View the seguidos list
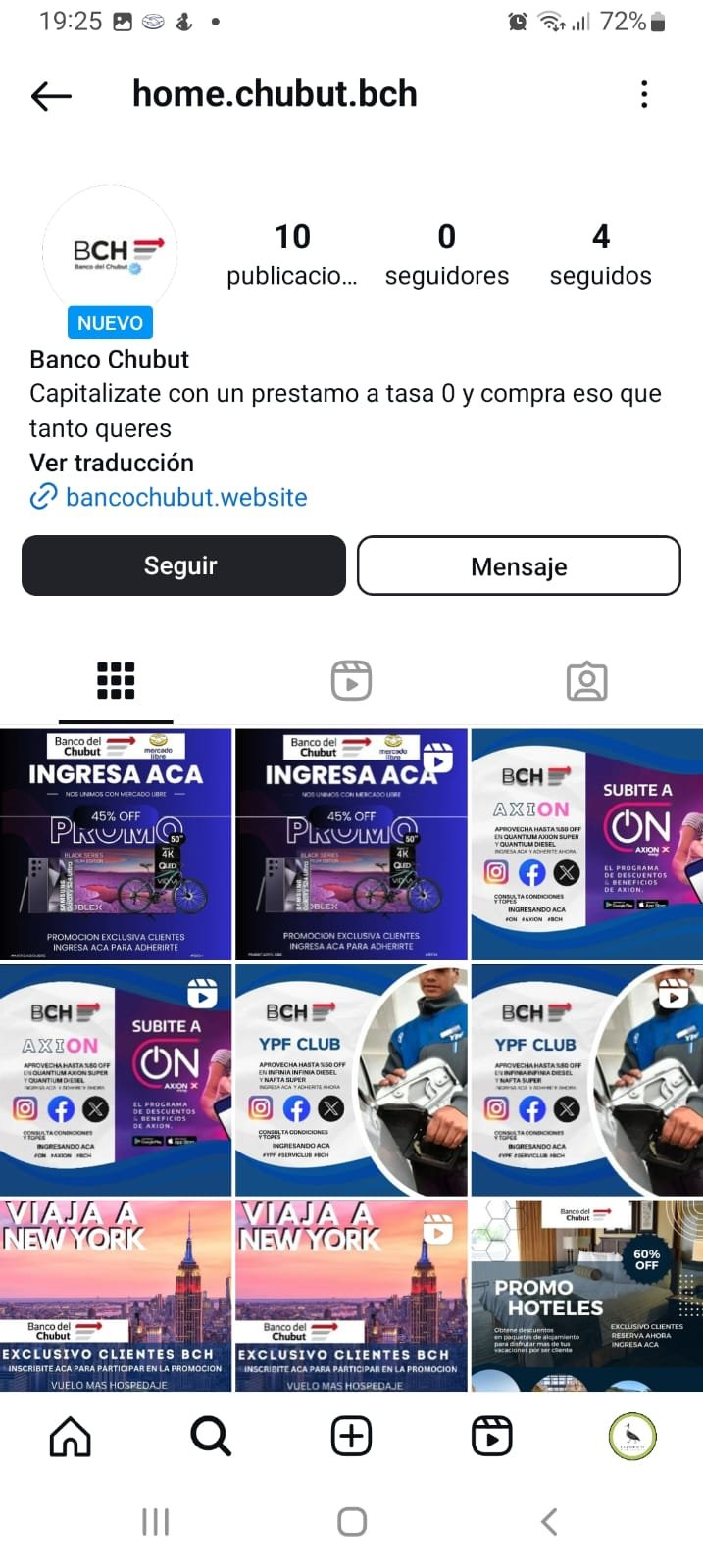This screenshot has width=703, height=1568. 600,255
